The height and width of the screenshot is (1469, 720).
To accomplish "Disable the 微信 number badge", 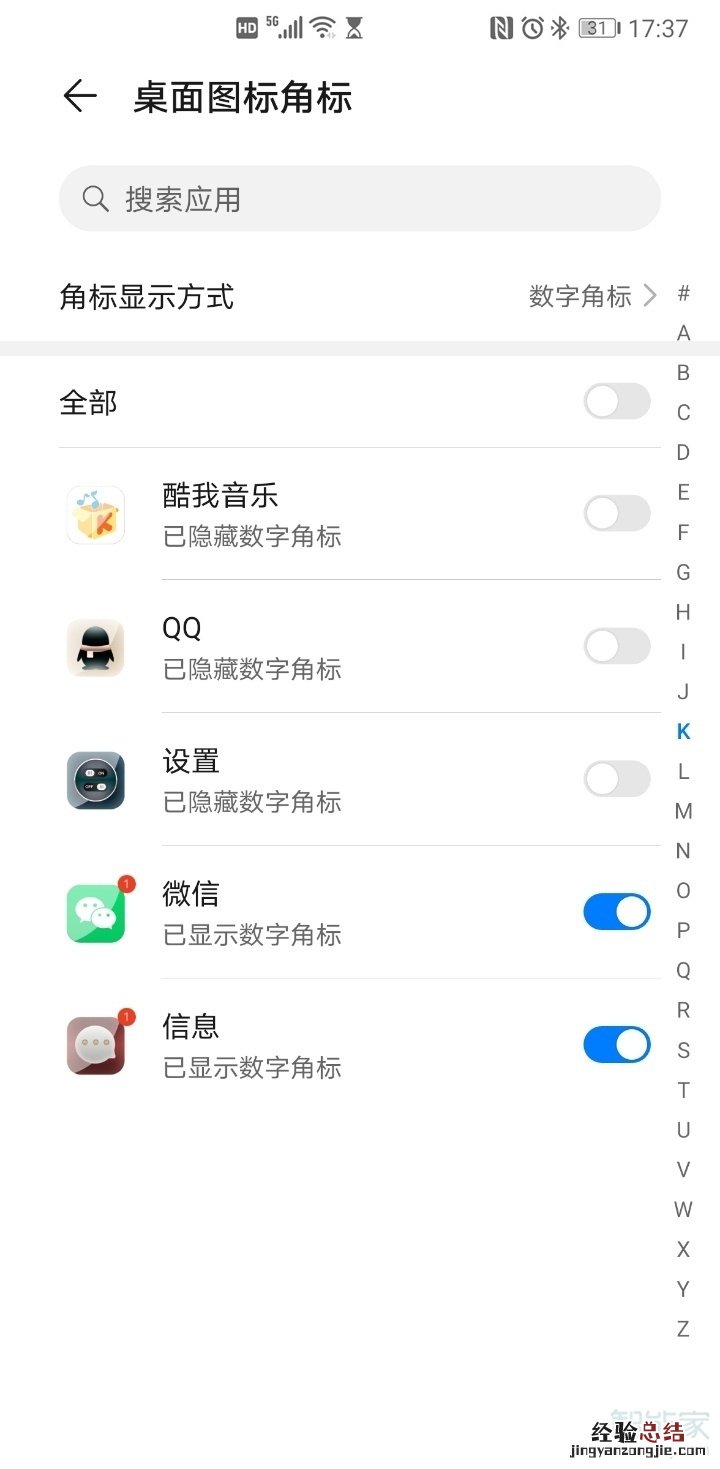I will point(616,912).
